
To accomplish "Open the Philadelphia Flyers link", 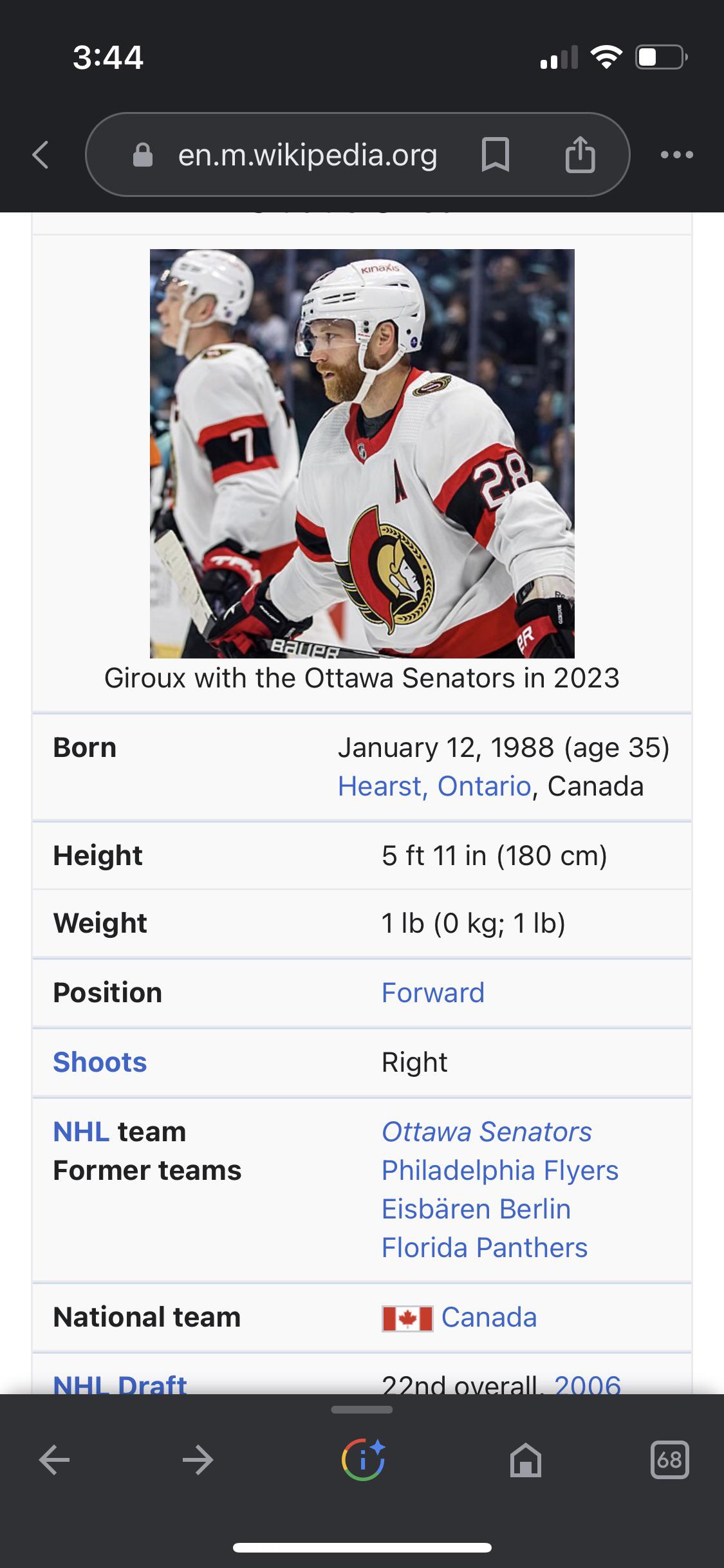I will [499, 1170].
